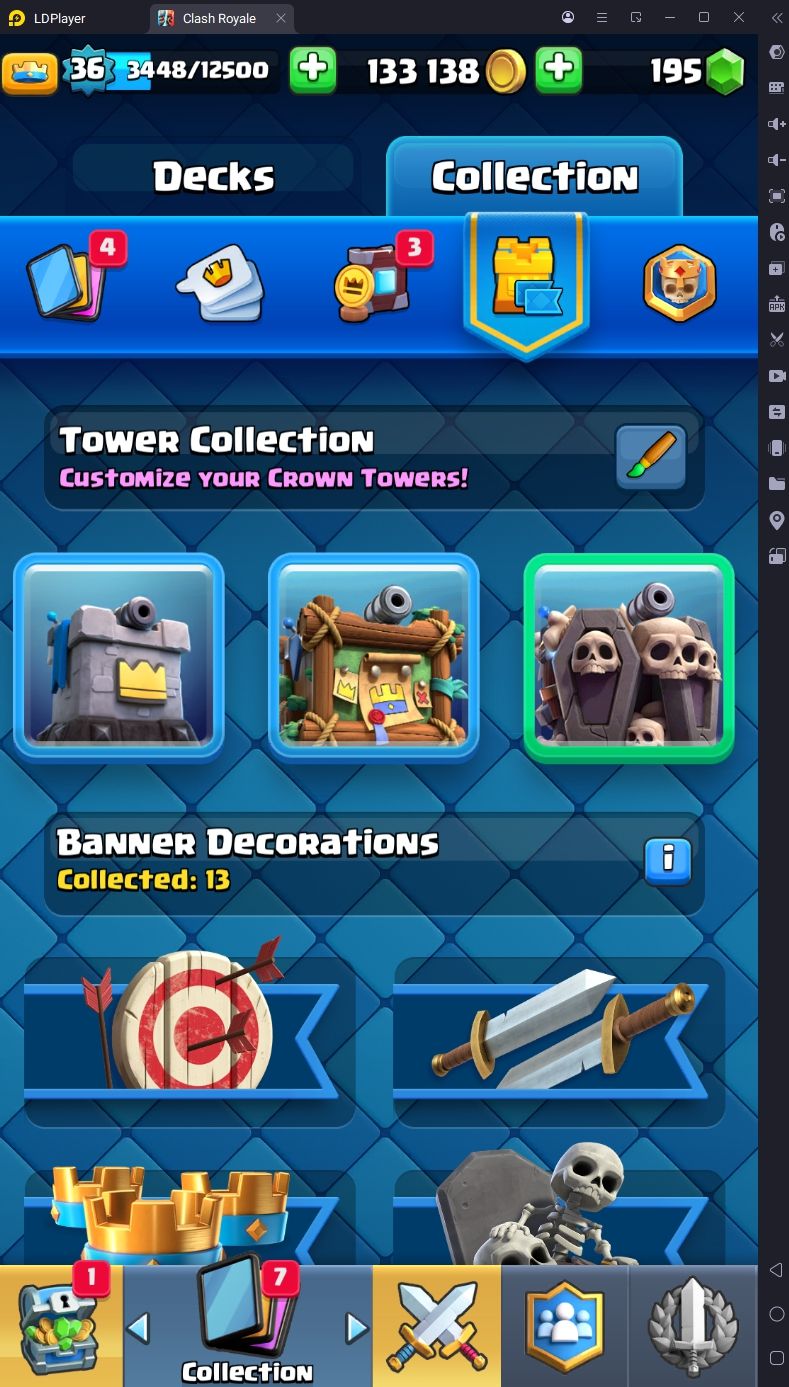Open the emotes collection icon

point(221,282)
